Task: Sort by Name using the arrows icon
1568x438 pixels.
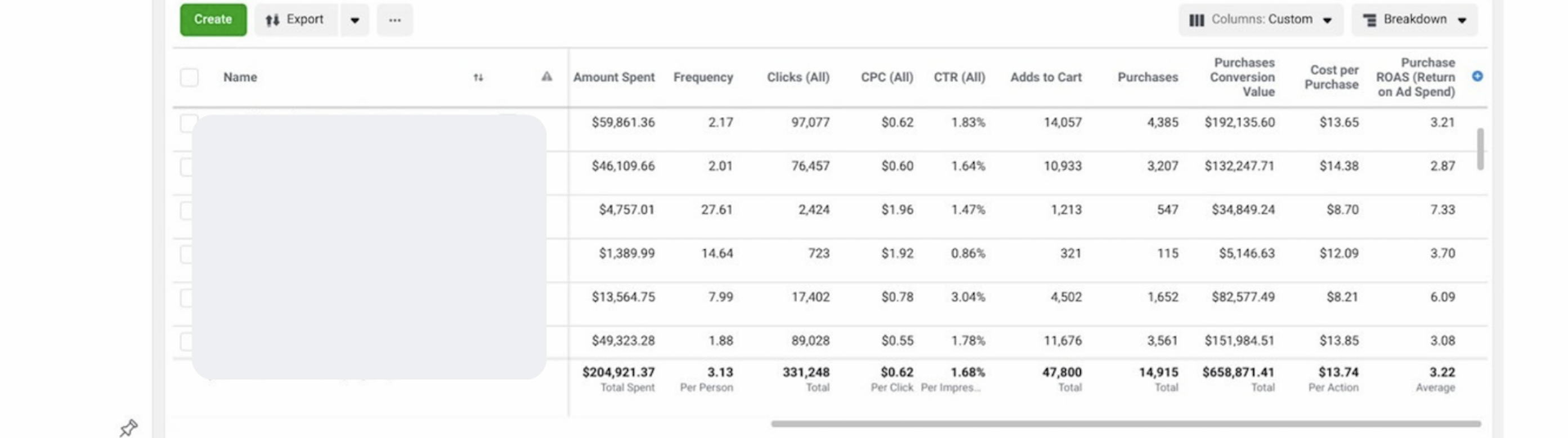Action: pyautogui.click(x=478, y=77)
